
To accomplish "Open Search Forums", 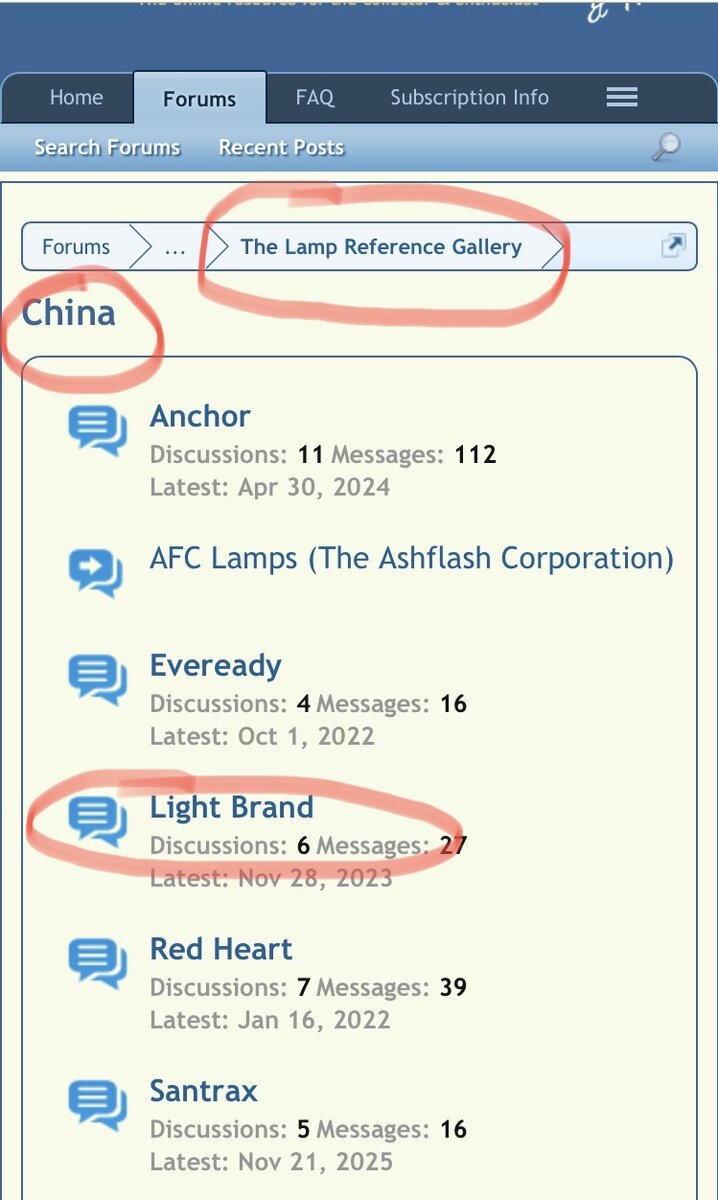I will point(107,147).
